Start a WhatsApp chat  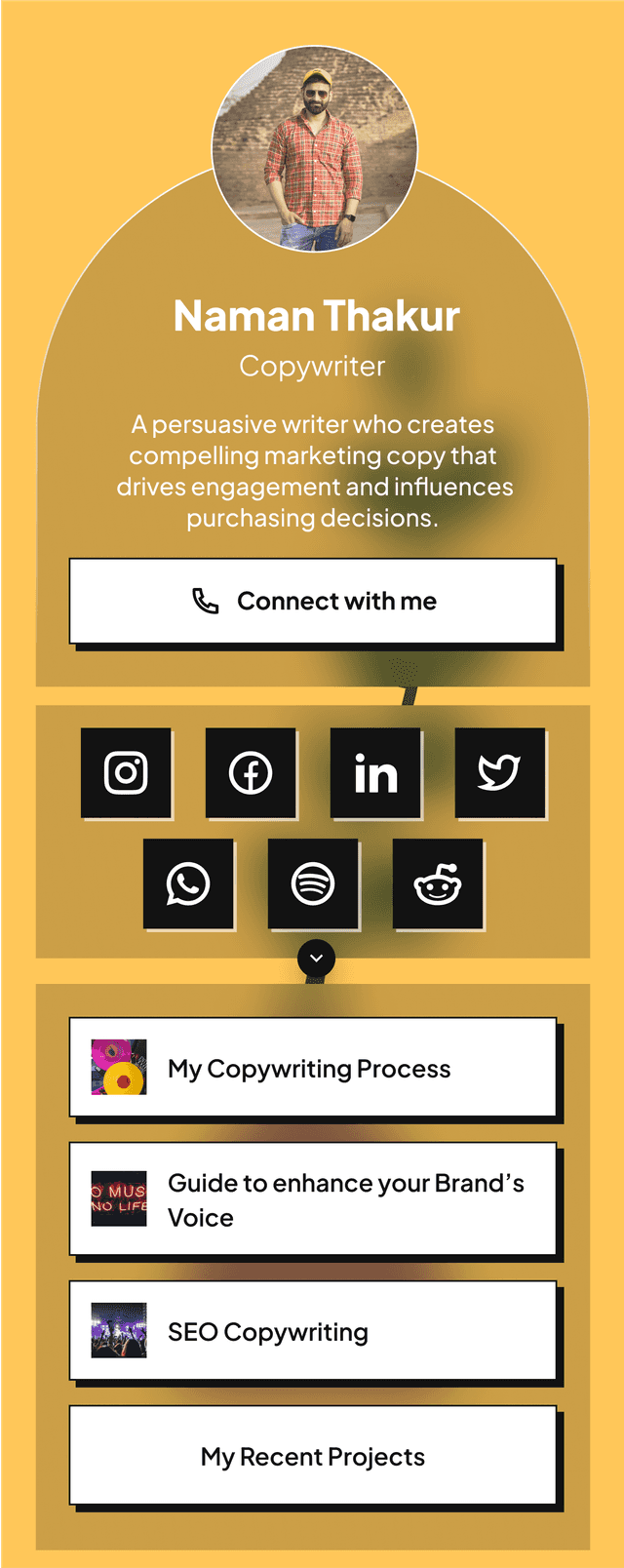point(188,883)
